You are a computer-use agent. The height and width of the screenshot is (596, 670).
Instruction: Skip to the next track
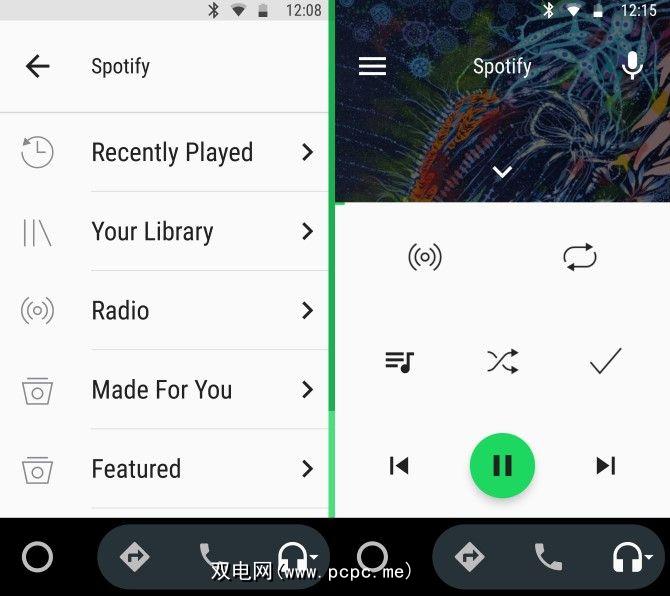(x=605, y=465)
